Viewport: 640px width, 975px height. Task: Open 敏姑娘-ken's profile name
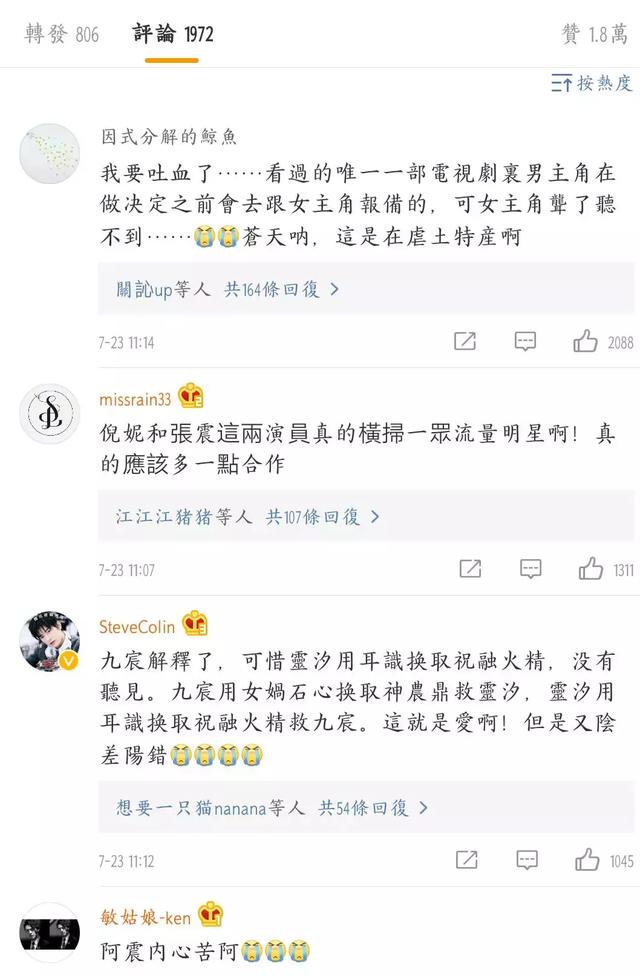(147, 916)
